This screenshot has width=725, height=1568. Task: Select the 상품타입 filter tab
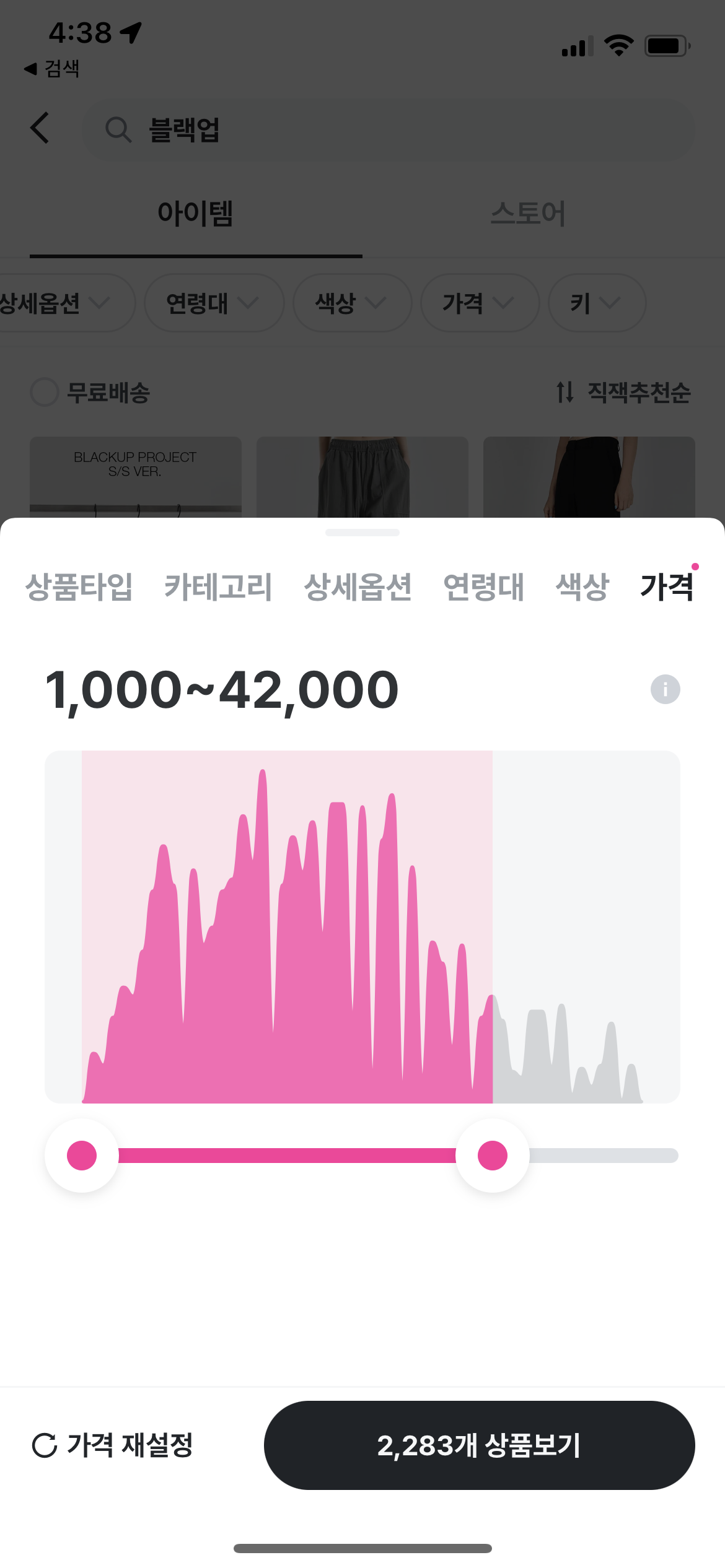[x=79, y=588]
